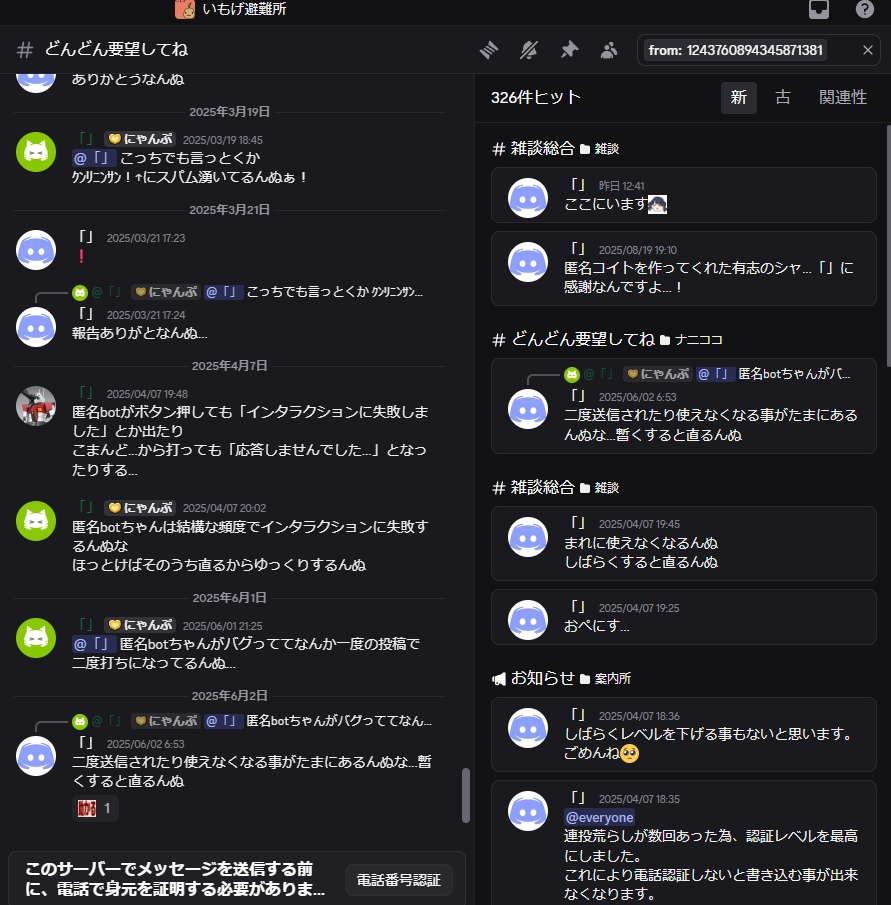Open the inbox icon at top
The image size is (891, 905).
click(x=819, y=10)
